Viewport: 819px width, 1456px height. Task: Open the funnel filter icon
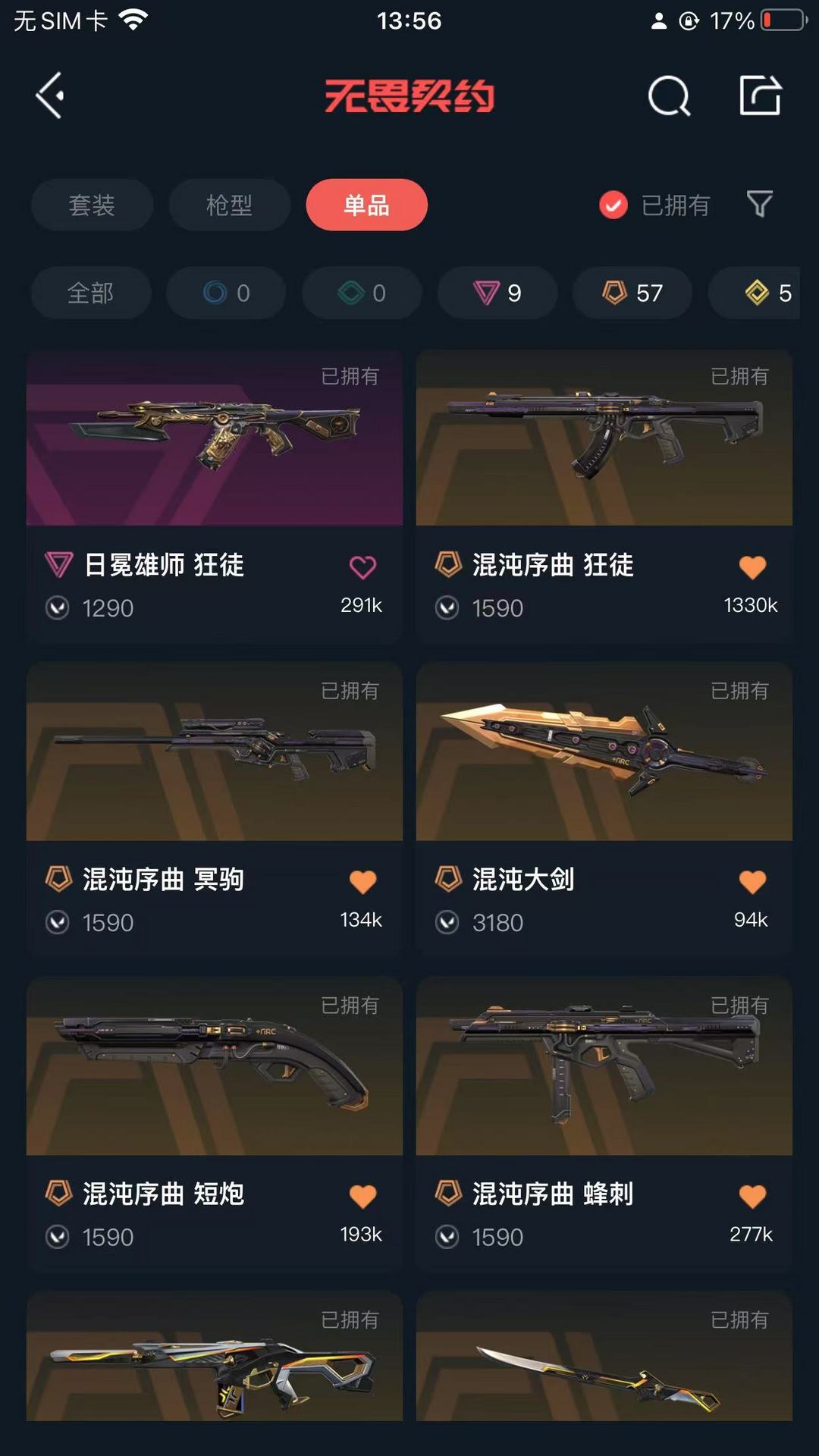760,205
